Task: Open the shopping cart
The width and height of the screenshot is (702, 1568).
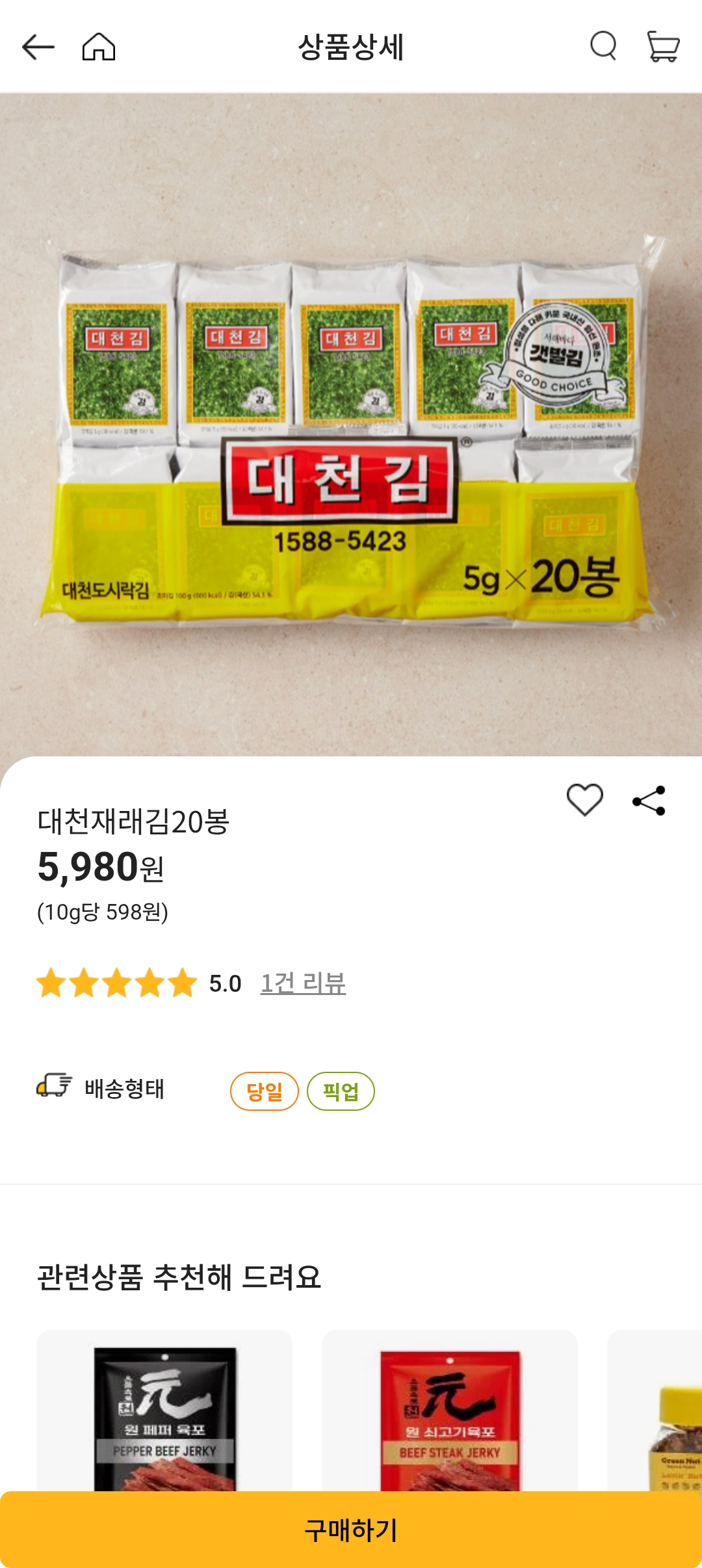Action: point(663,46)
